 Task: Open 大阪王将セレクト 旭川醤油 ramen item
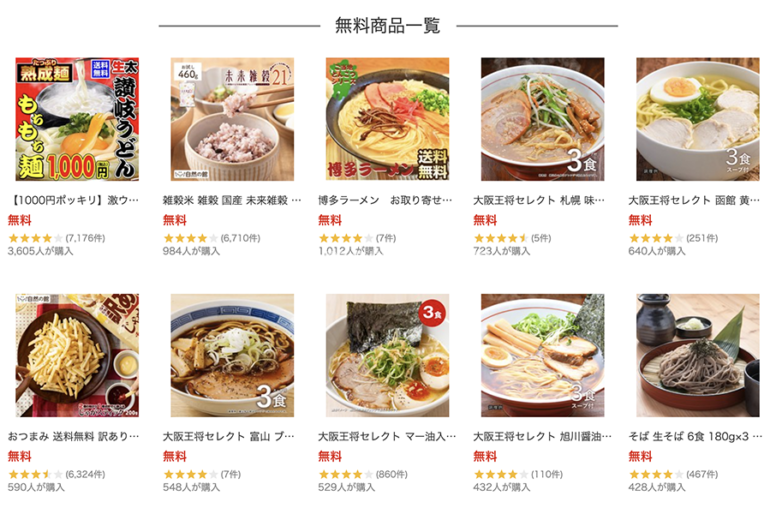coord(542,355)
